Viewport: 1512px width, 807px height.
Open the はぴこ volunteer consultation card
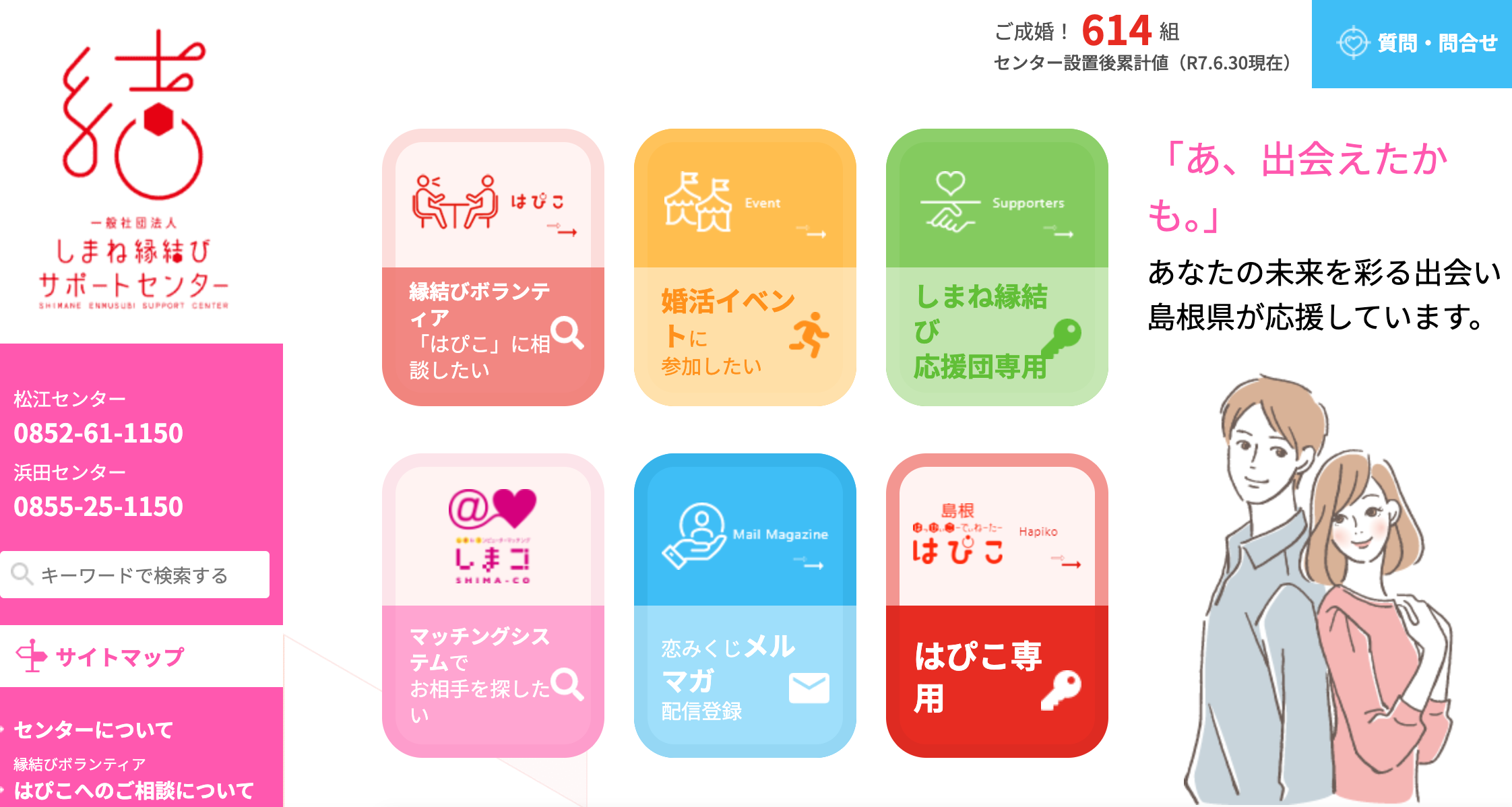(x=493, y=267)
